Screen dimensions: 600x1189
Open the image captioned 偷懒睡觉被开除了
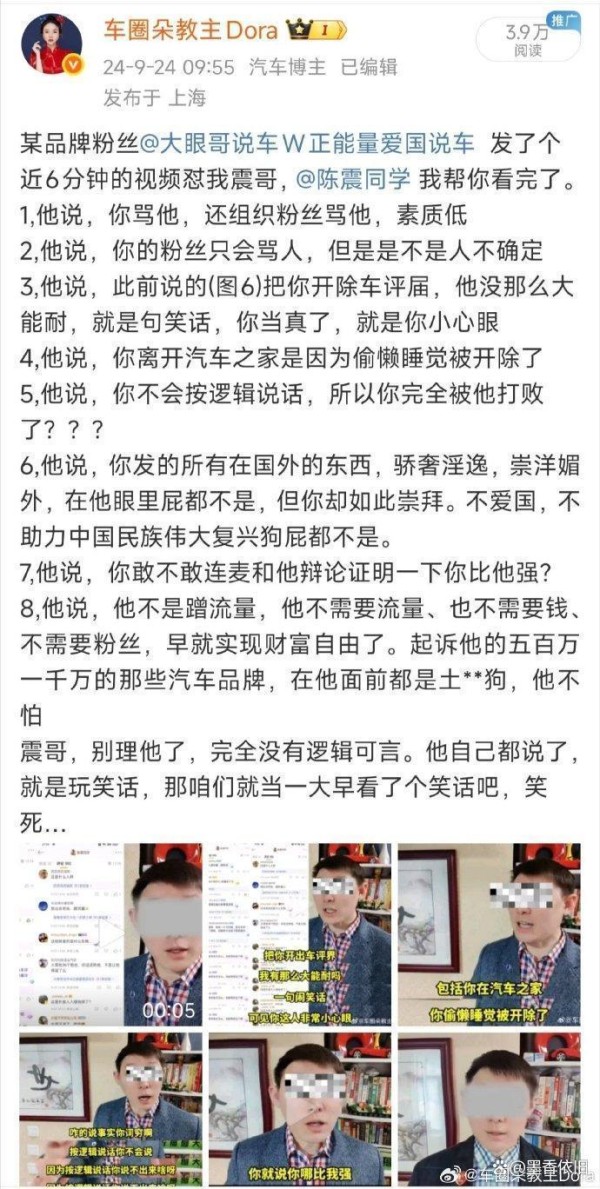(488, 933)
